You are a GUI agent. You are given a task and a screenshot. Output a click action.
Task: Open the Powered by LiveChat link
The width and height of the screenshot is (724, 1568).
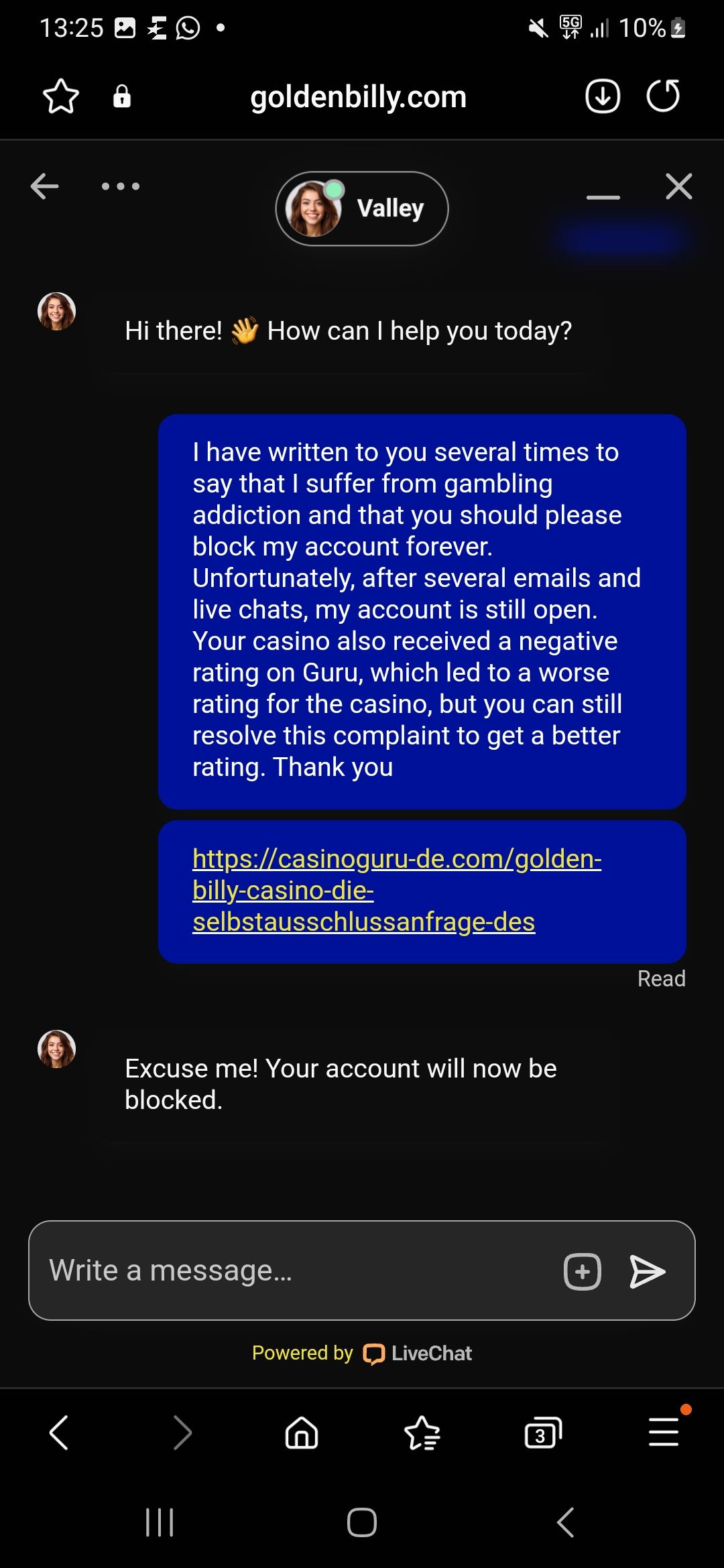[362, 1353]
